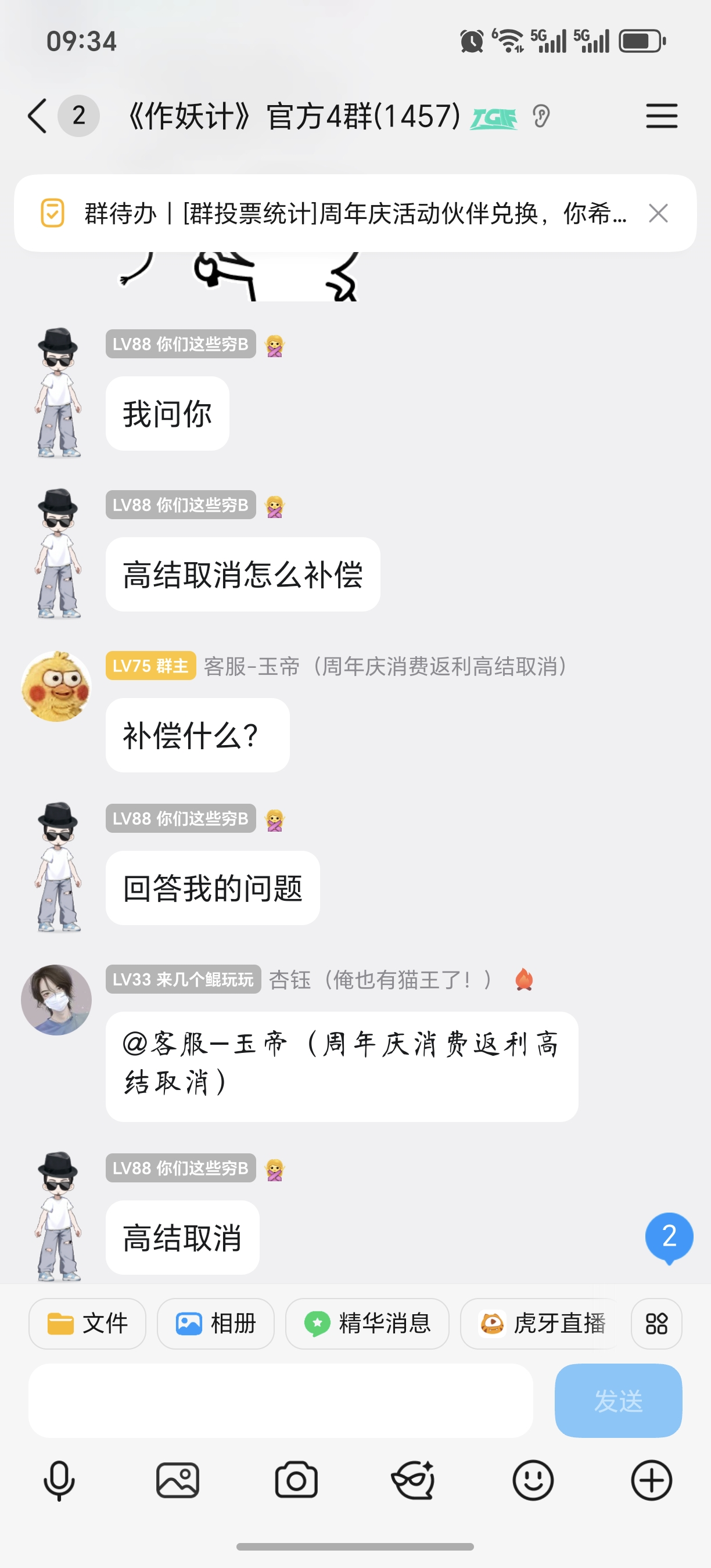Open the masked-face sticker tool
The width and height of the screenshot is (711, 1568).
coord(414,1480)
